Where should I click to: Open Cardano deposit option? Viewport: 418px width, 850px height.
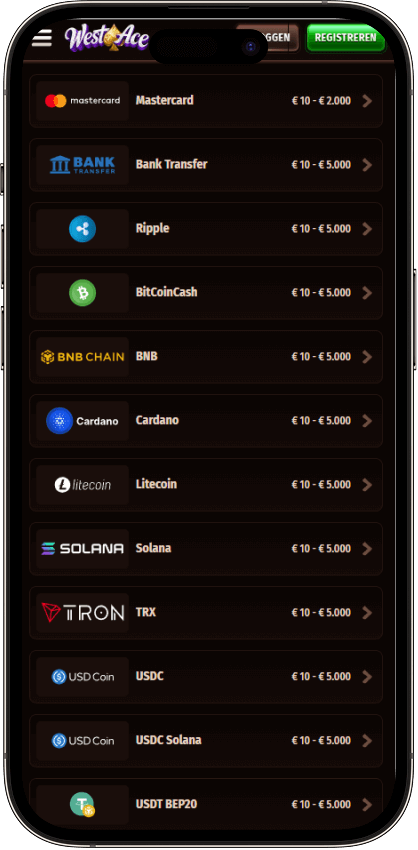coord(206,421)
